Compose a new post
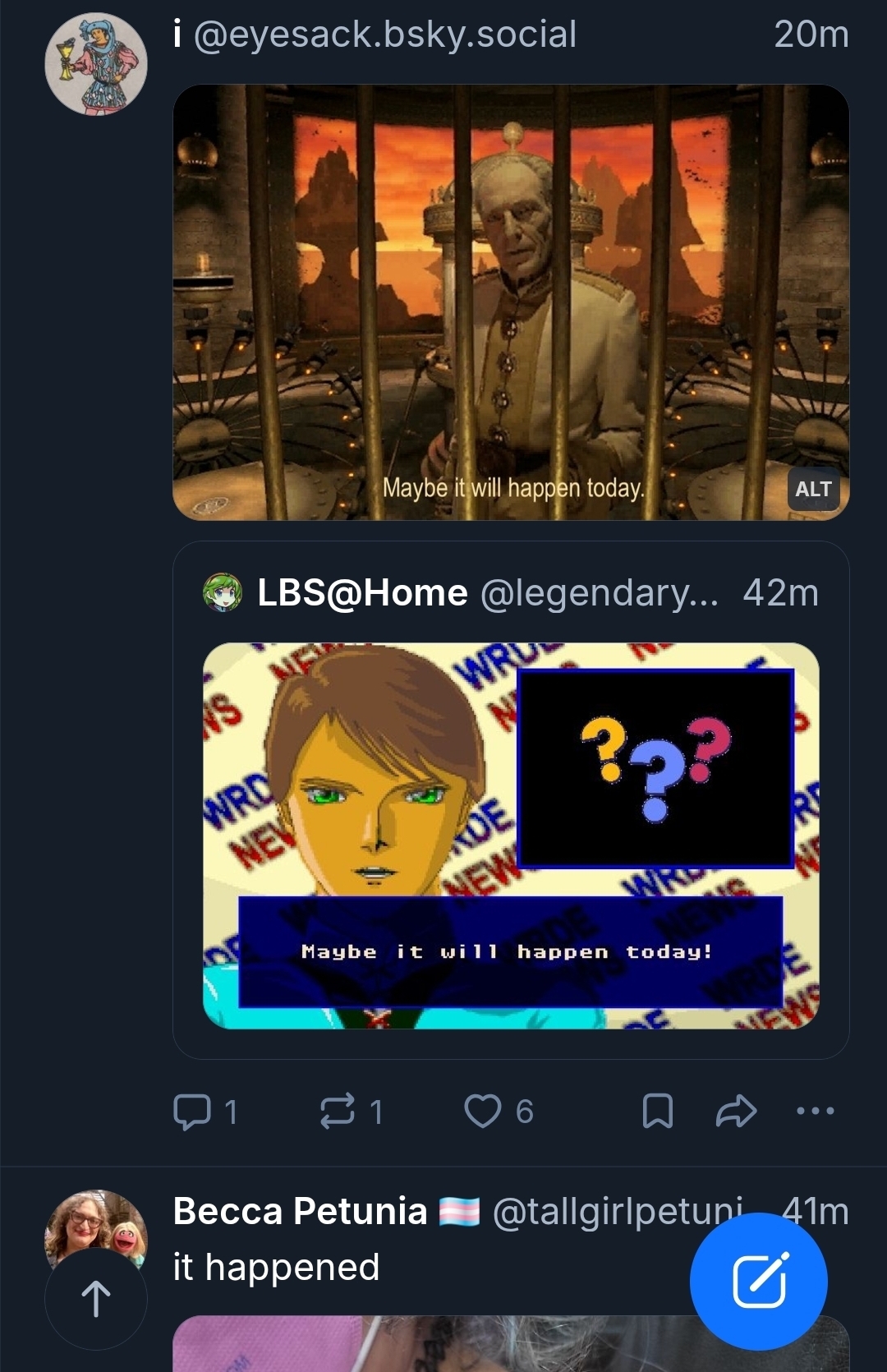The height and width of the screenshot is (1372, 887). point(758,1281)
